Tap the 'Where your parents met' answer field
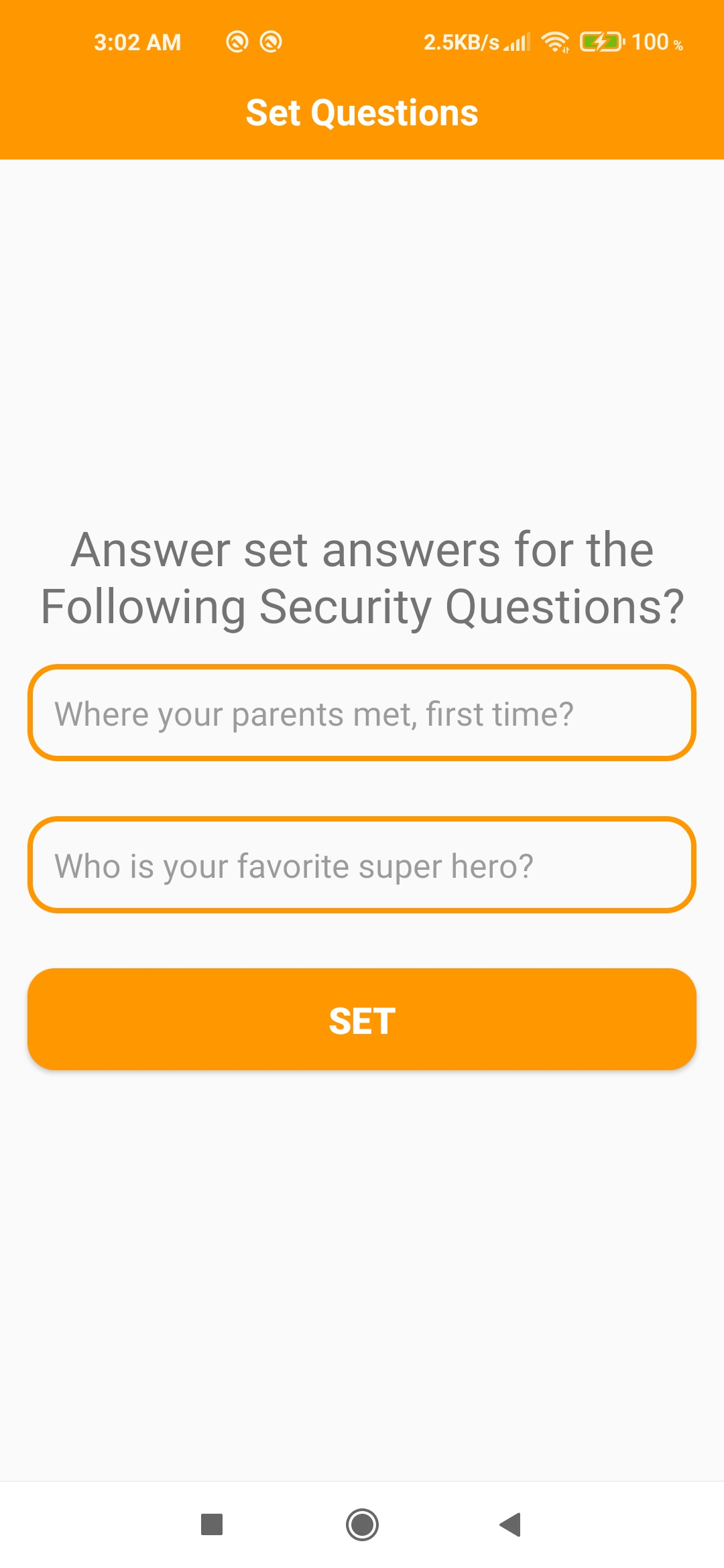Viewport: 724px width, 1568px height. click(x=362, y=713)
